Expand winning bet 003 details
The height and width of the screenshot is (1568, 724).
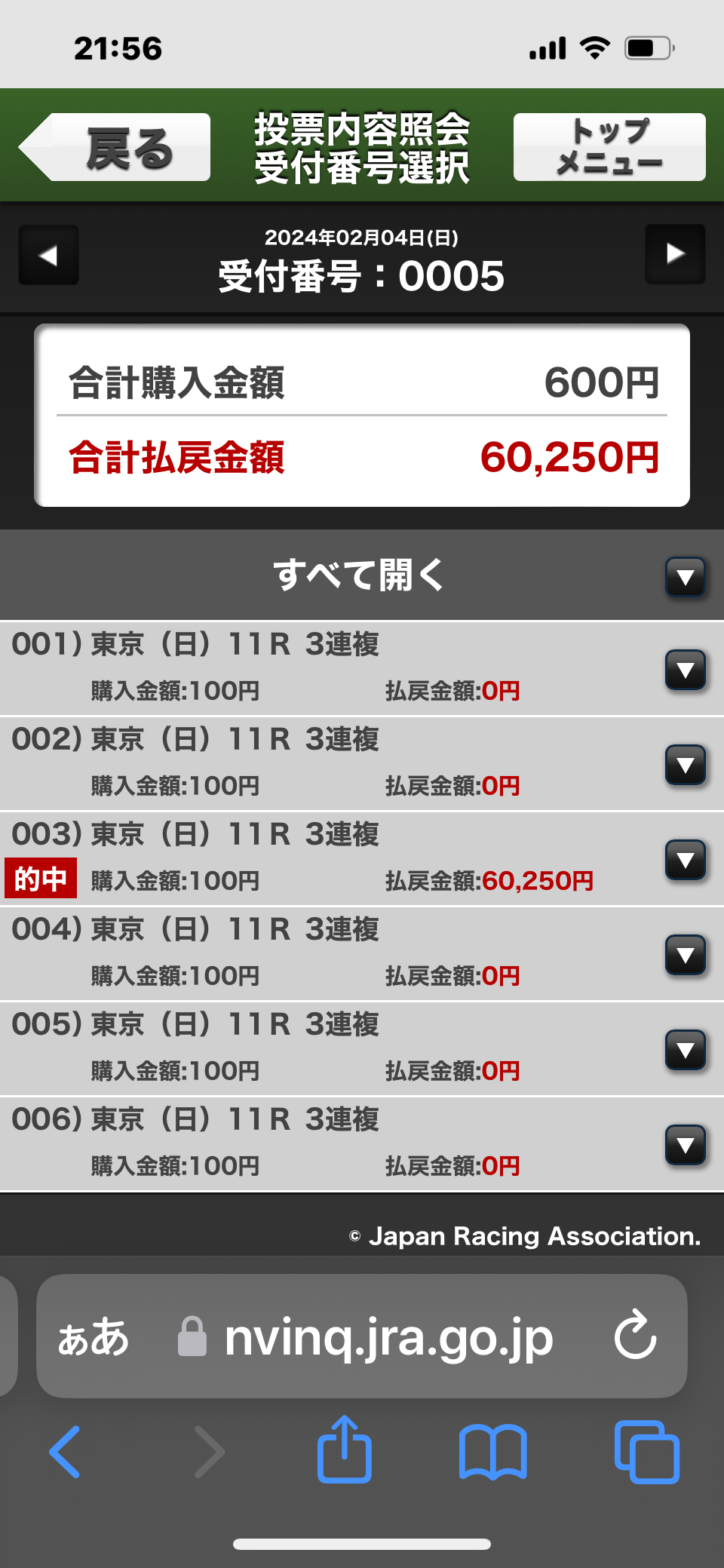[x=685, y=860]
